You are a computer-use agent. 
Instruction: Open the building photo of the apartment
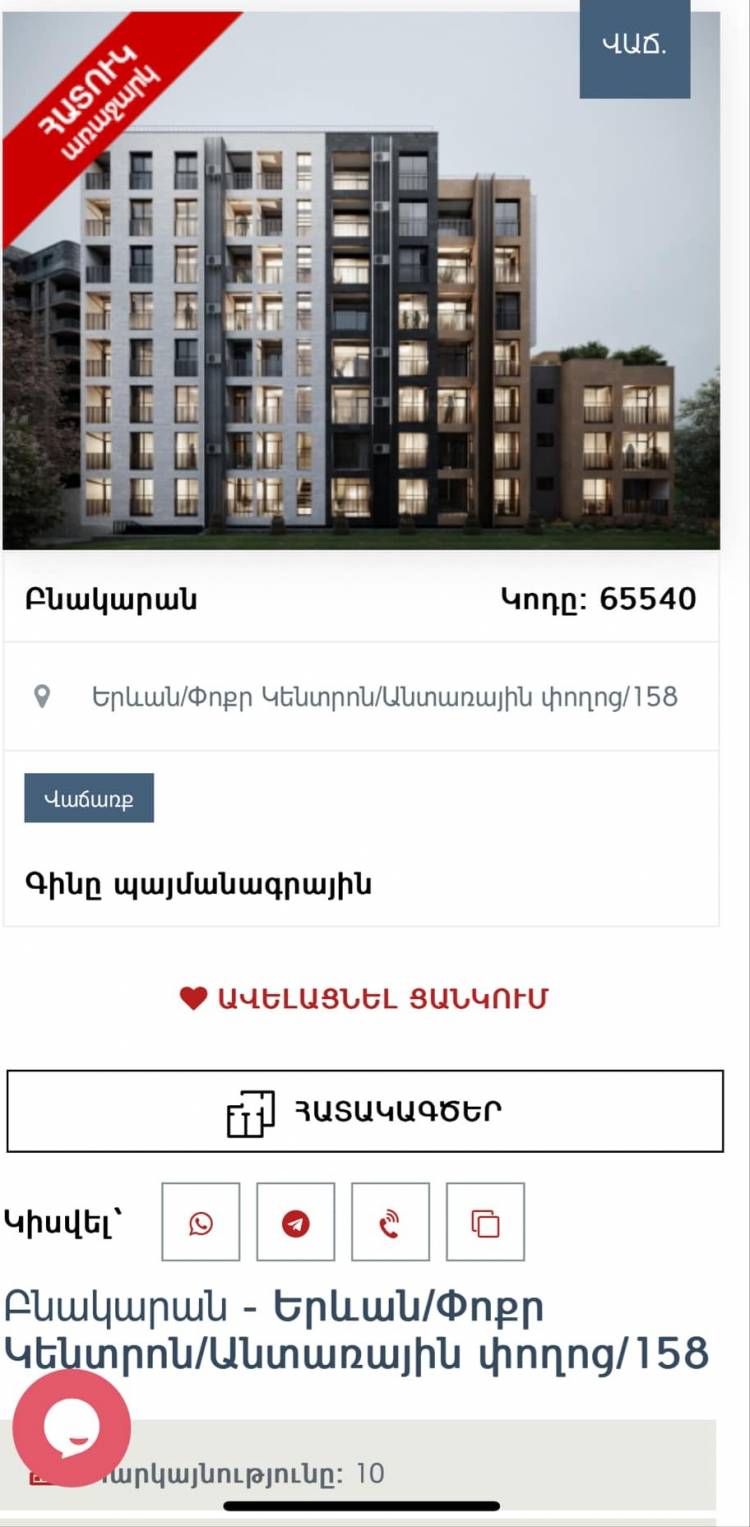[x=361, y=280]
